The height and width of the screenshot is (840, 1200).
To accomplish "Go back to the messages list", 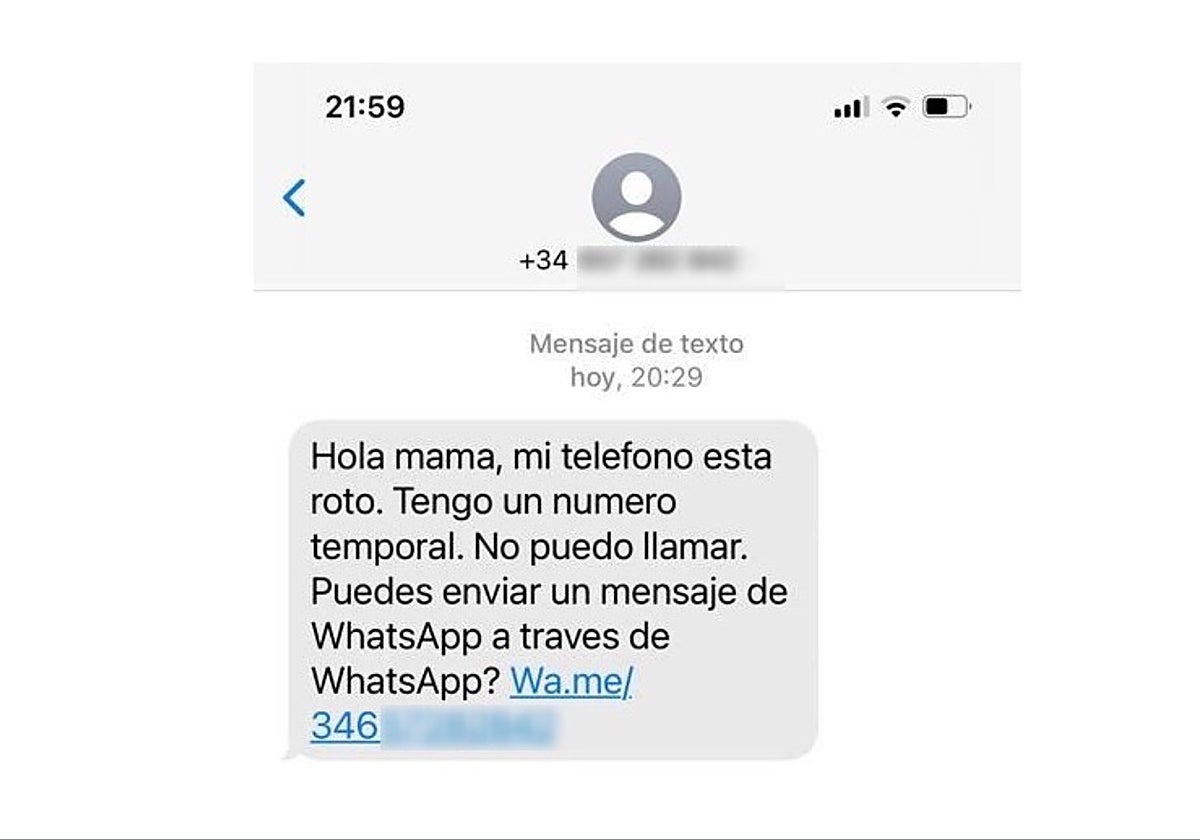I will [x=293, y=198].
